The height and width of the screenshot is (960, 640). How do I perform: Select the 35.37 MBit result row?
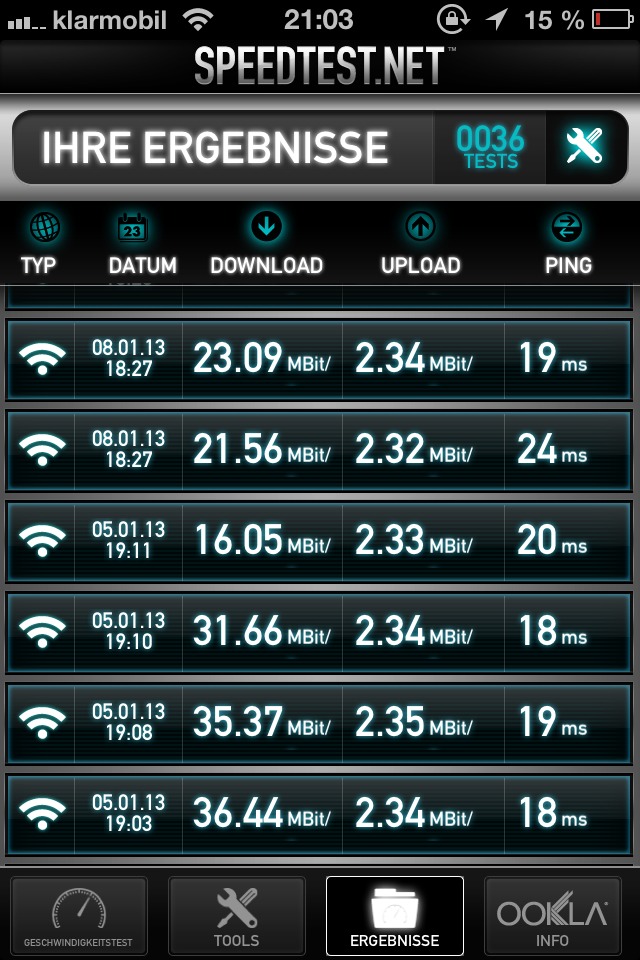click(x=320, y=722)
